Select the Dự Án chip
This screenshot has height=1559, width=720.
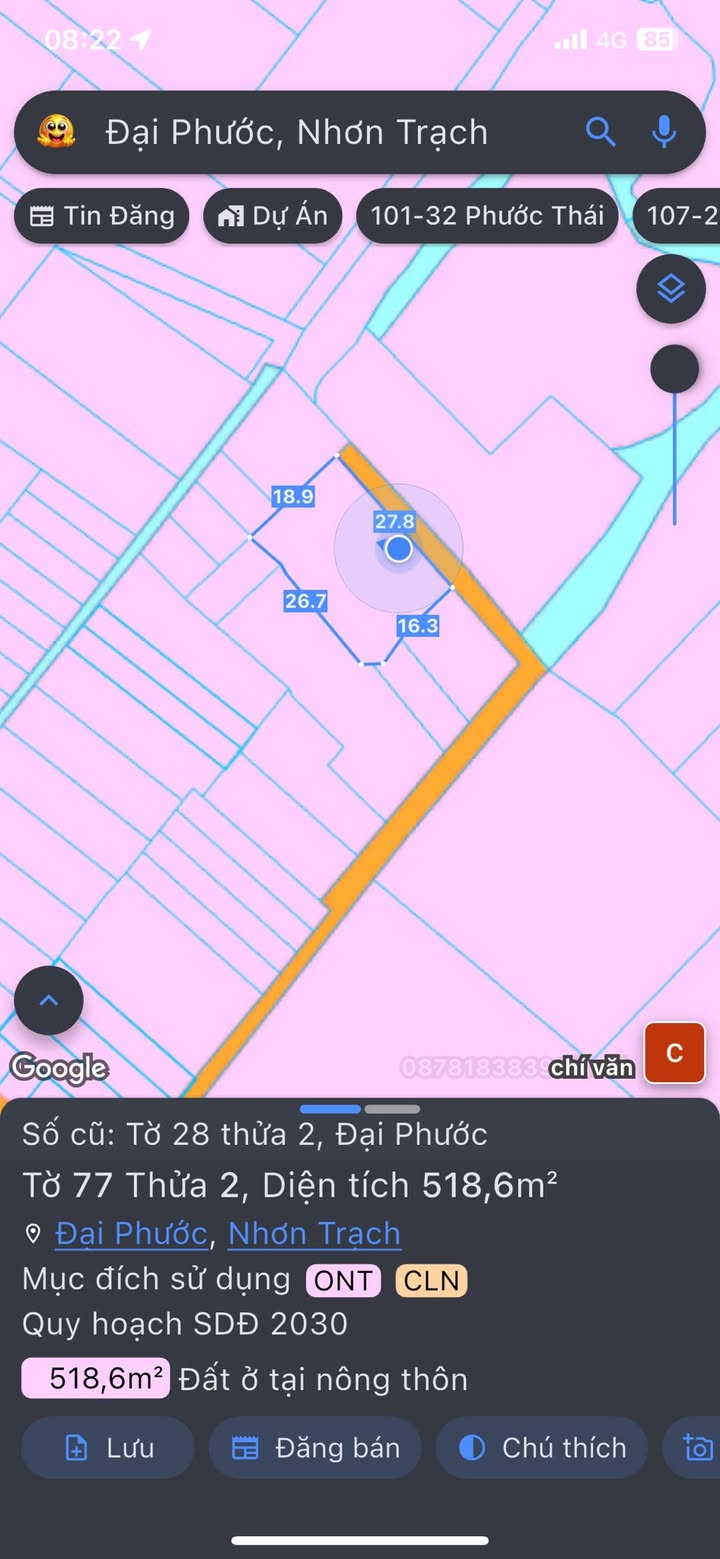(273, 216)
